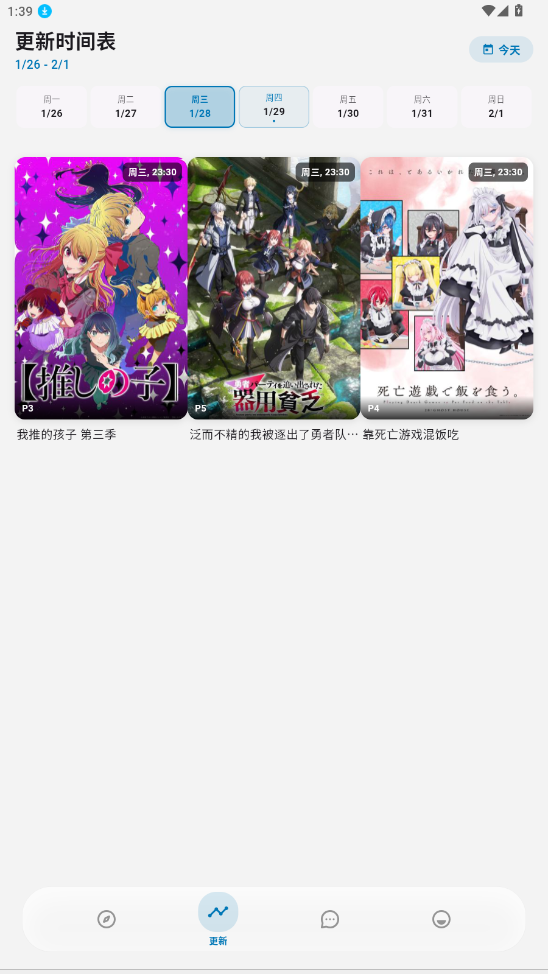Switch to the 周日 2/1 day tab
This screenshot has height=974, width=548.
pos(496,107)
